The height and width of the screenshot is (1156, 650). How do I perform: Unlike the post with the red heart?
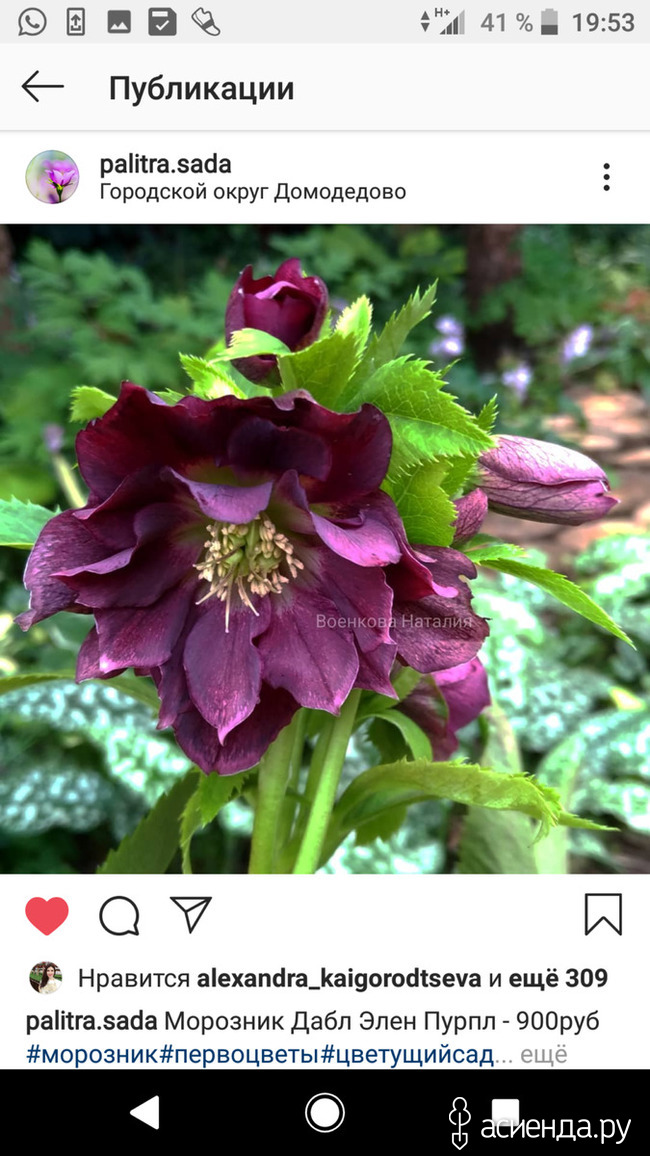tap(46, 916)
